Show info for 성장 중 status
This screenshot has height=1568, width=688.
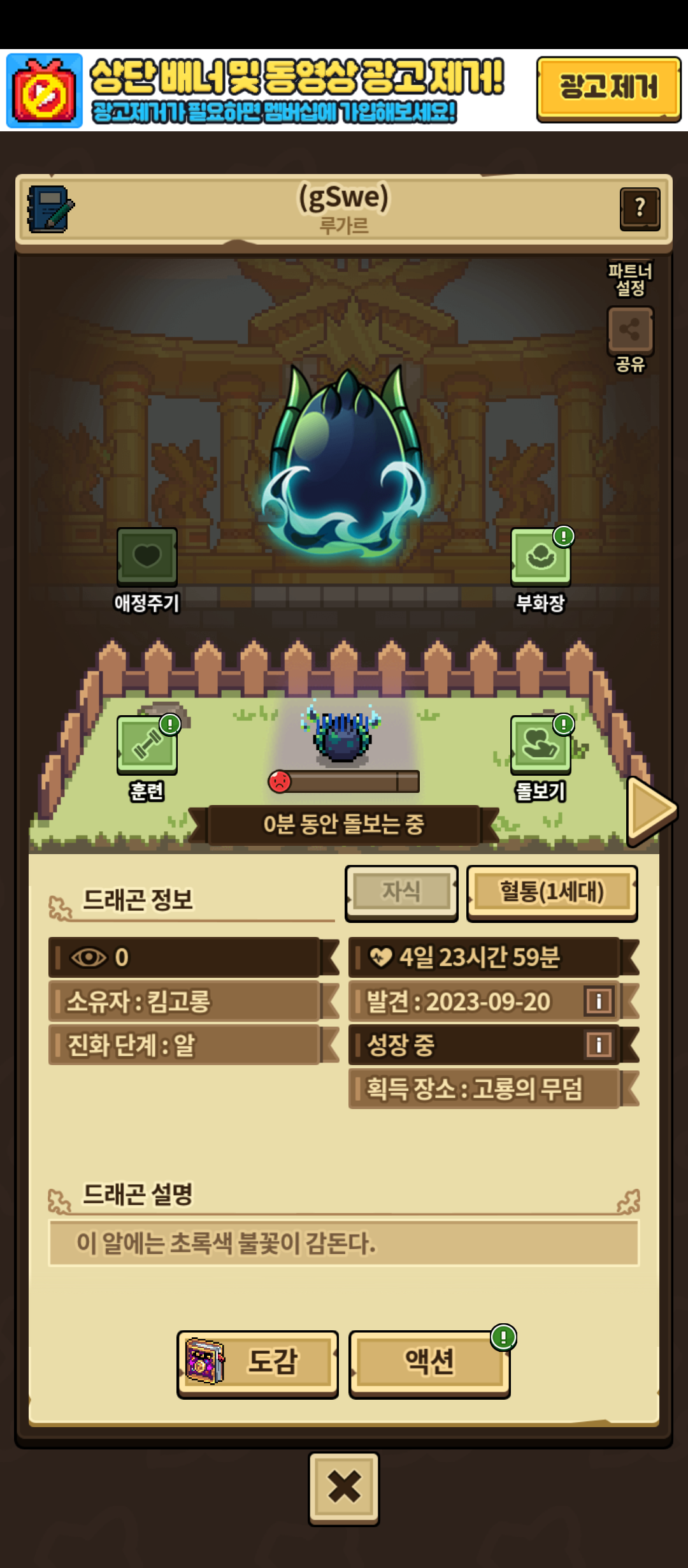(x=598, y=1045)
